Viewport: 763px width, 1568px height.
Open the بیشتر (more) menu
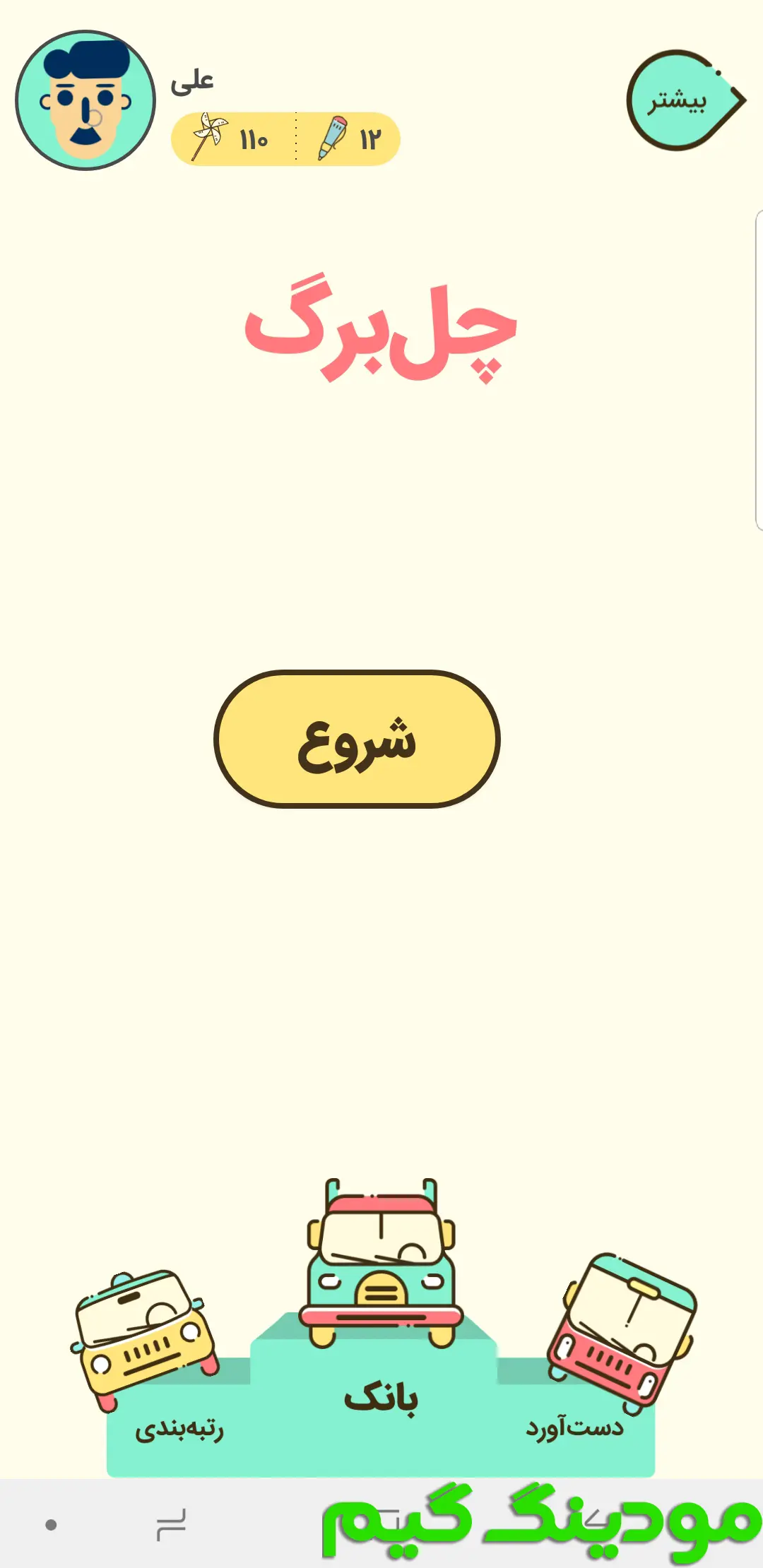(x=678, y=100)
